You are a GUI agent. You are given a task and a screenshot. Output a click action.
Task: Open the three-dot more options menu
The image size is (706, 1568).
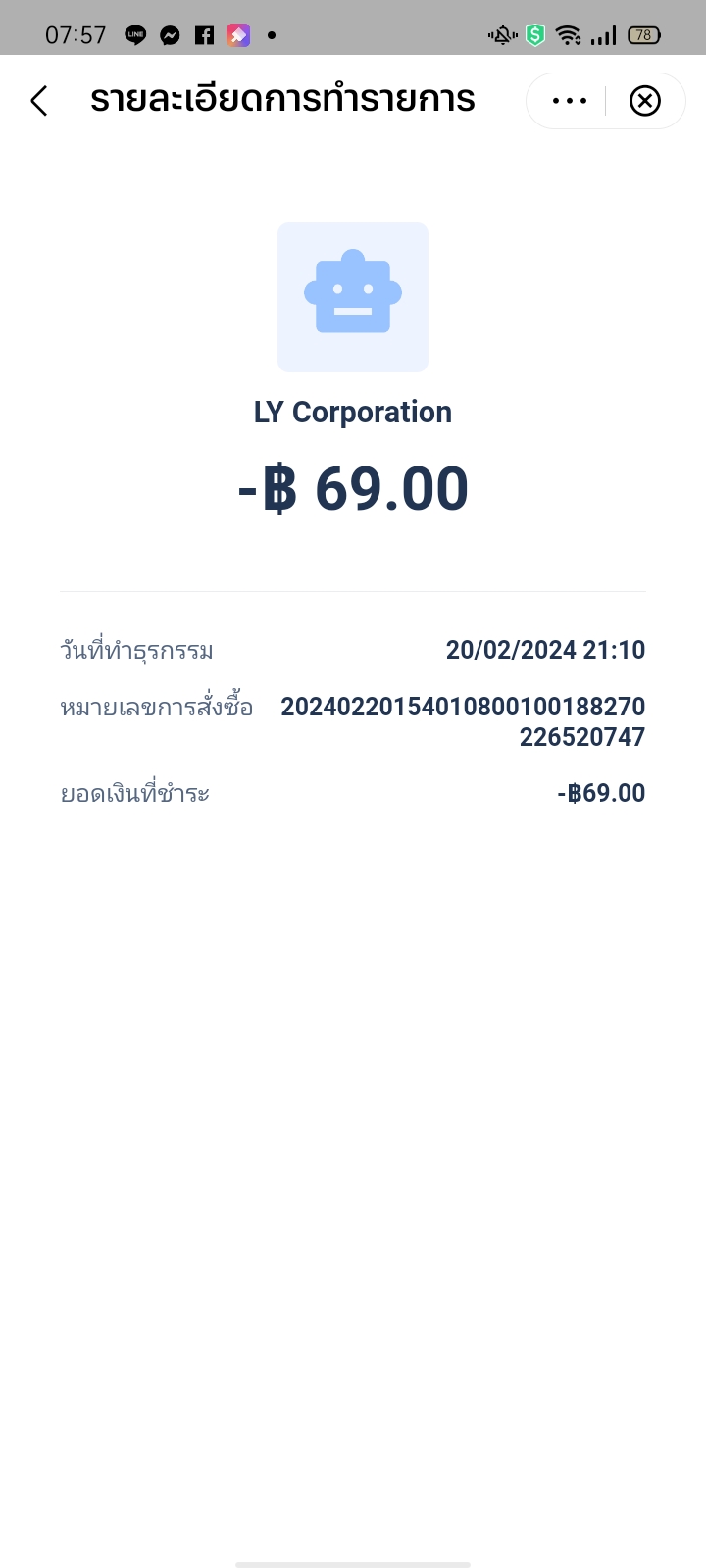click(x=570, y=101)
